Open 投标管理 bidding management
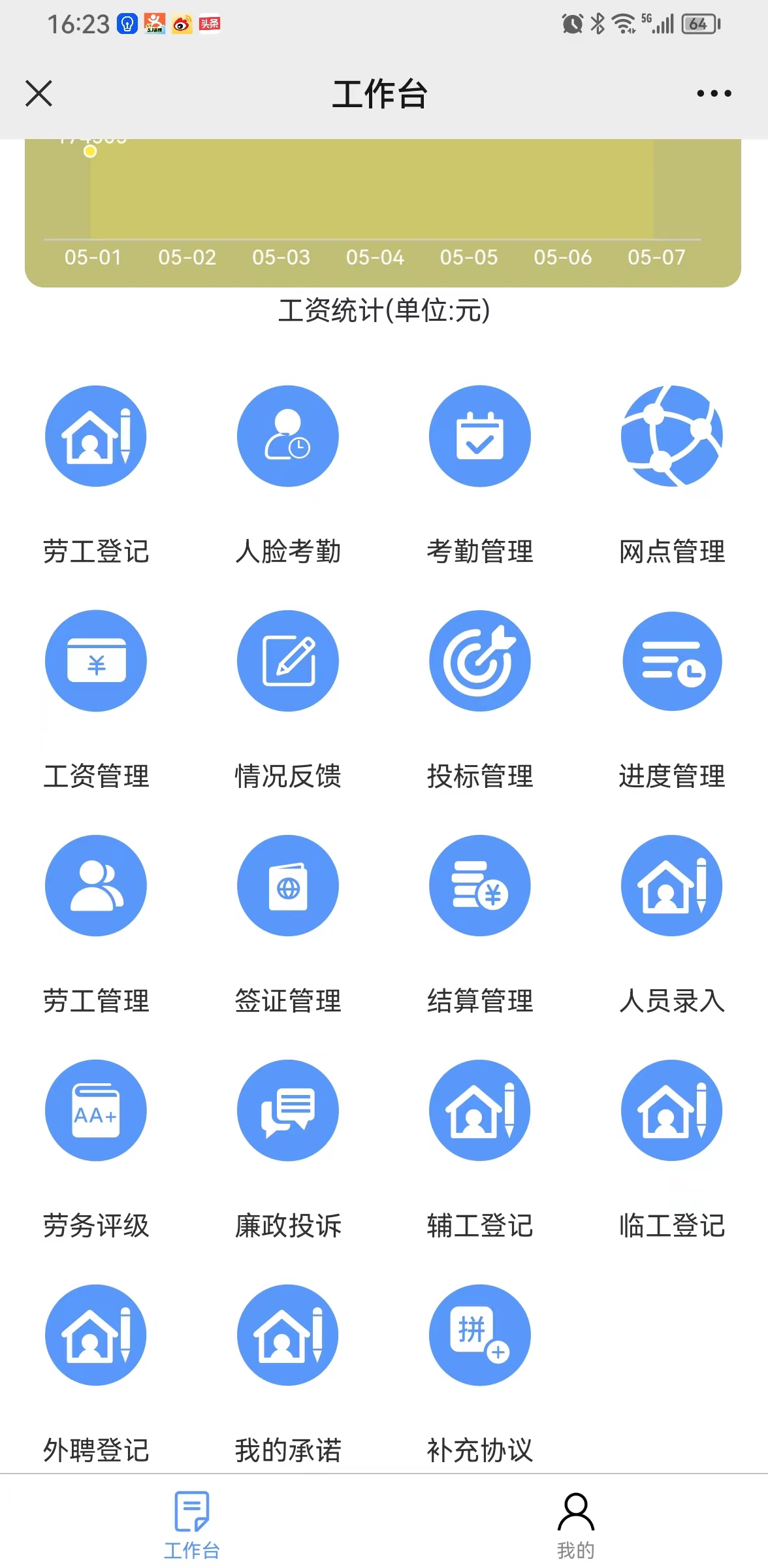The image size is (768, 1568). (480, 661)
